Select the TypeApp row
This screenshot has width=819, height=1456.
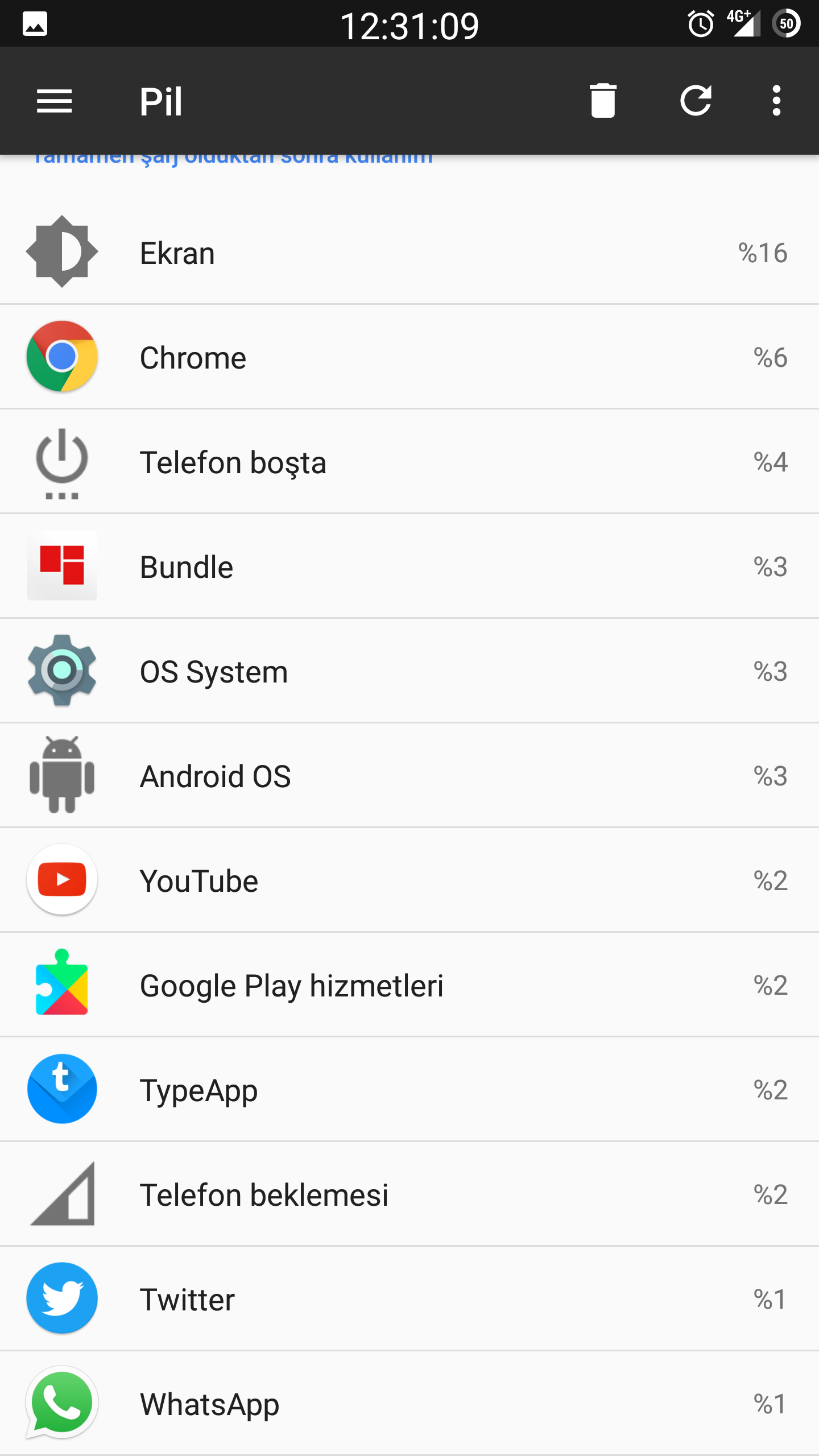coord(409,1089)
